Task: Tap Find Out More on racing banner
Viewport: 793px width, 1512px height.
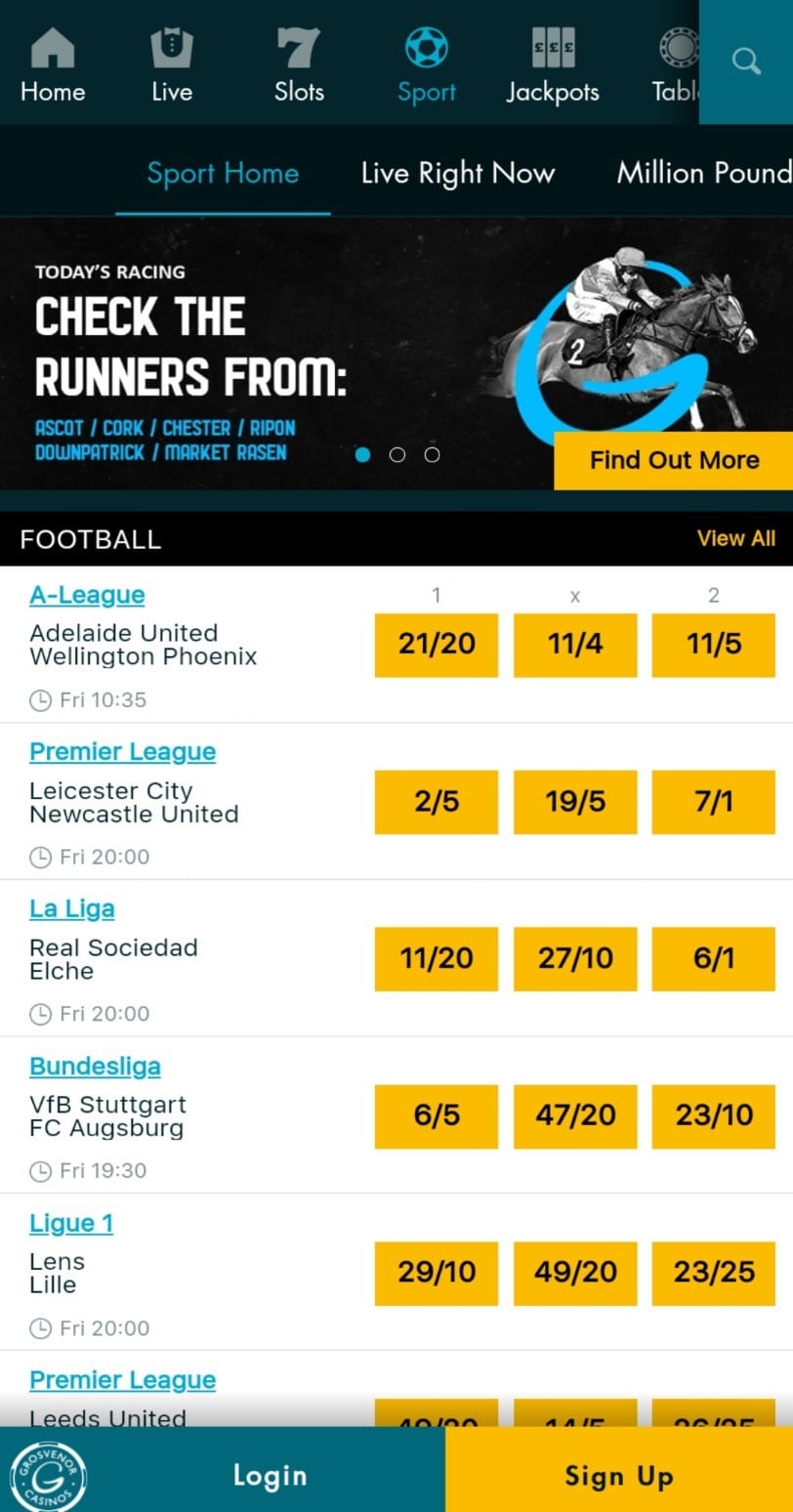Action: (674, 460)
